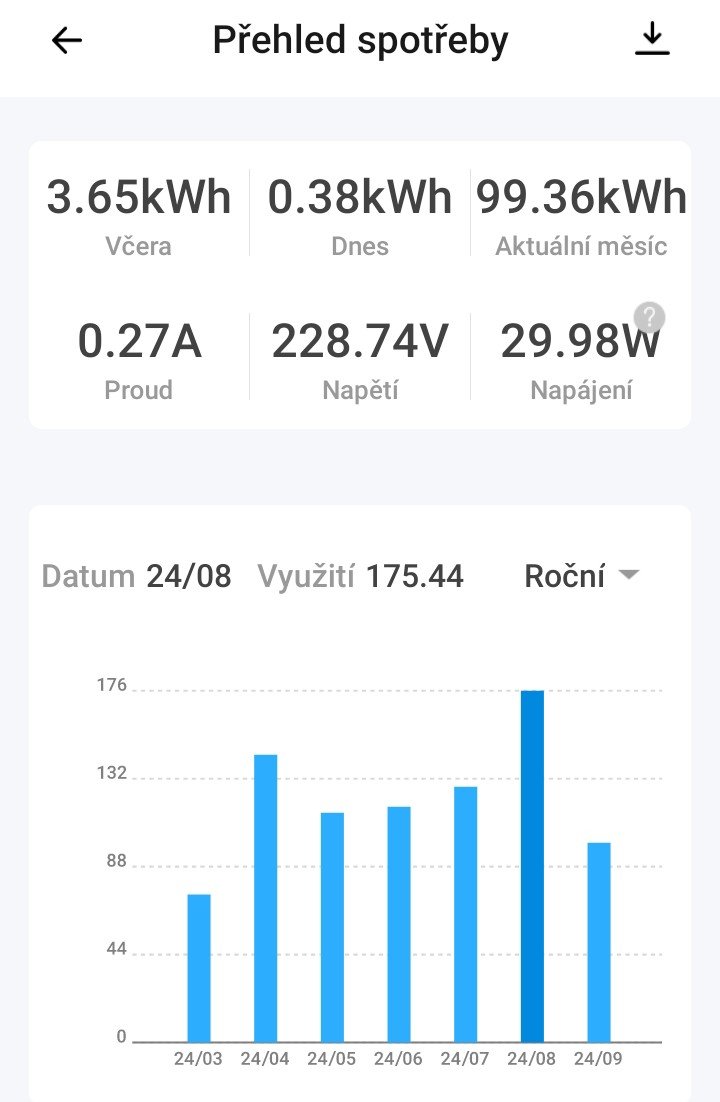Select the 24/05 bar in the chart
This screenshot has height=1102, width=720.
pos(333,927)
